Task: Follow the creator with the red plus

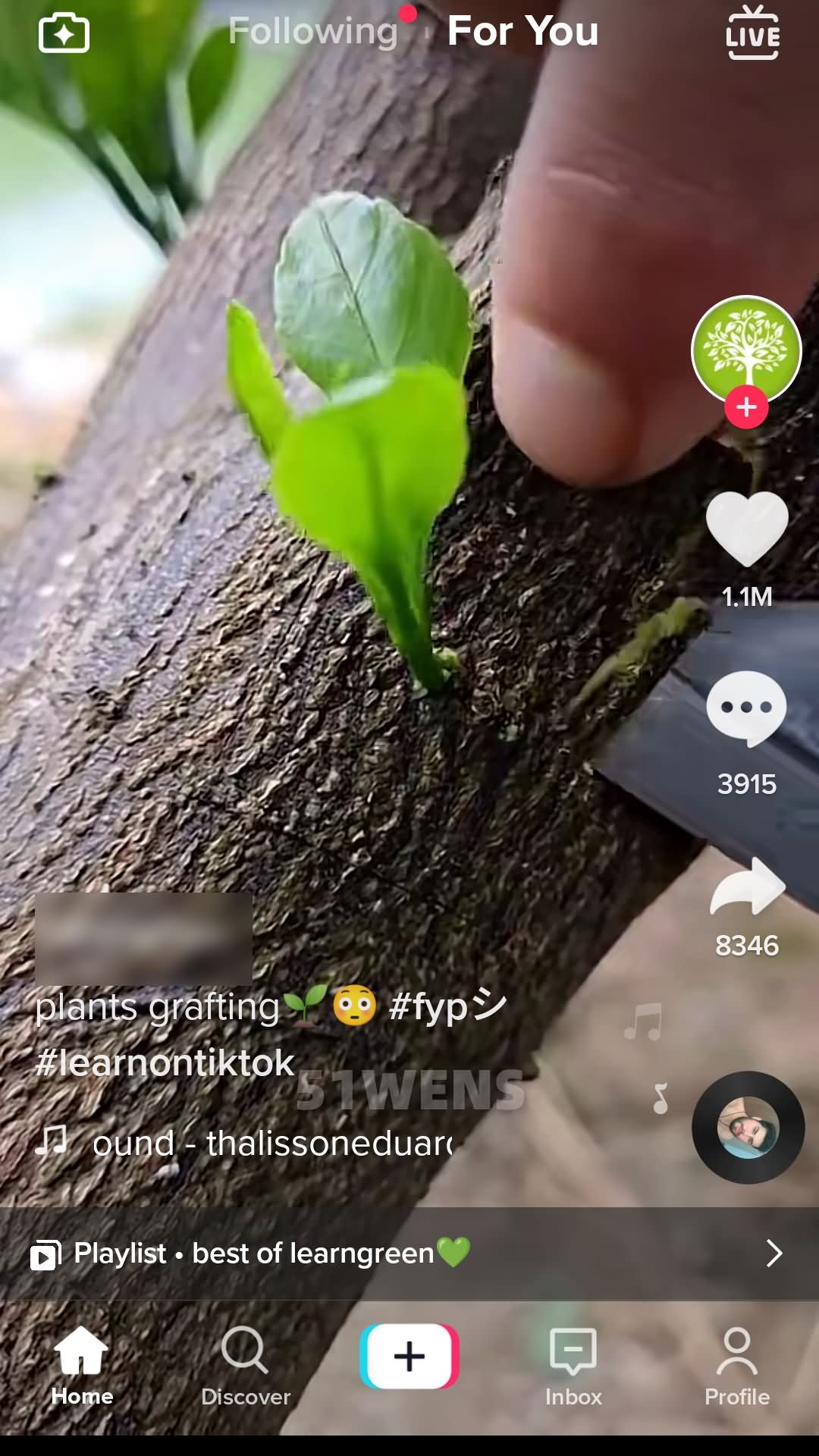Action: click(x=746, y=407)
